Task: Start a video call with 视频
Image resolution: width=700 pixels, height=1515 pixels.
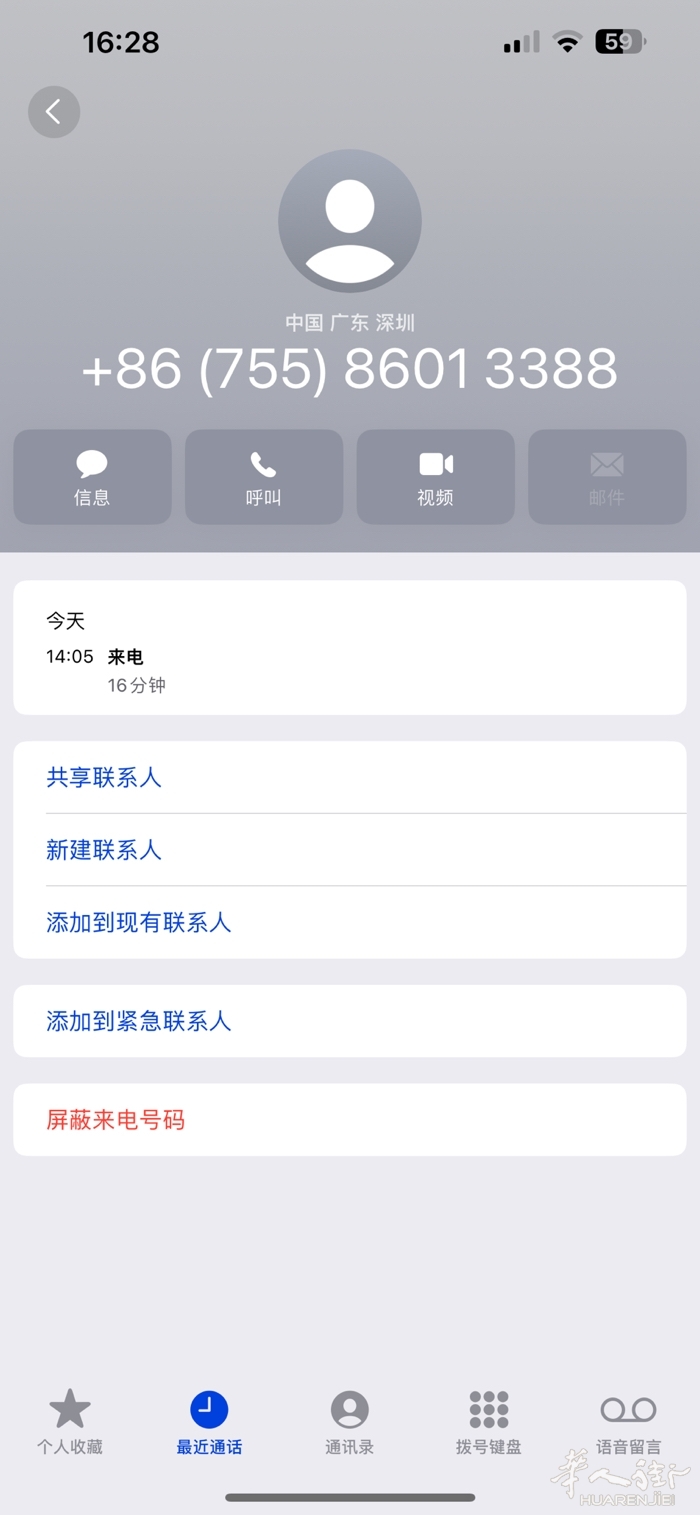Action: (x=436, y=477)
